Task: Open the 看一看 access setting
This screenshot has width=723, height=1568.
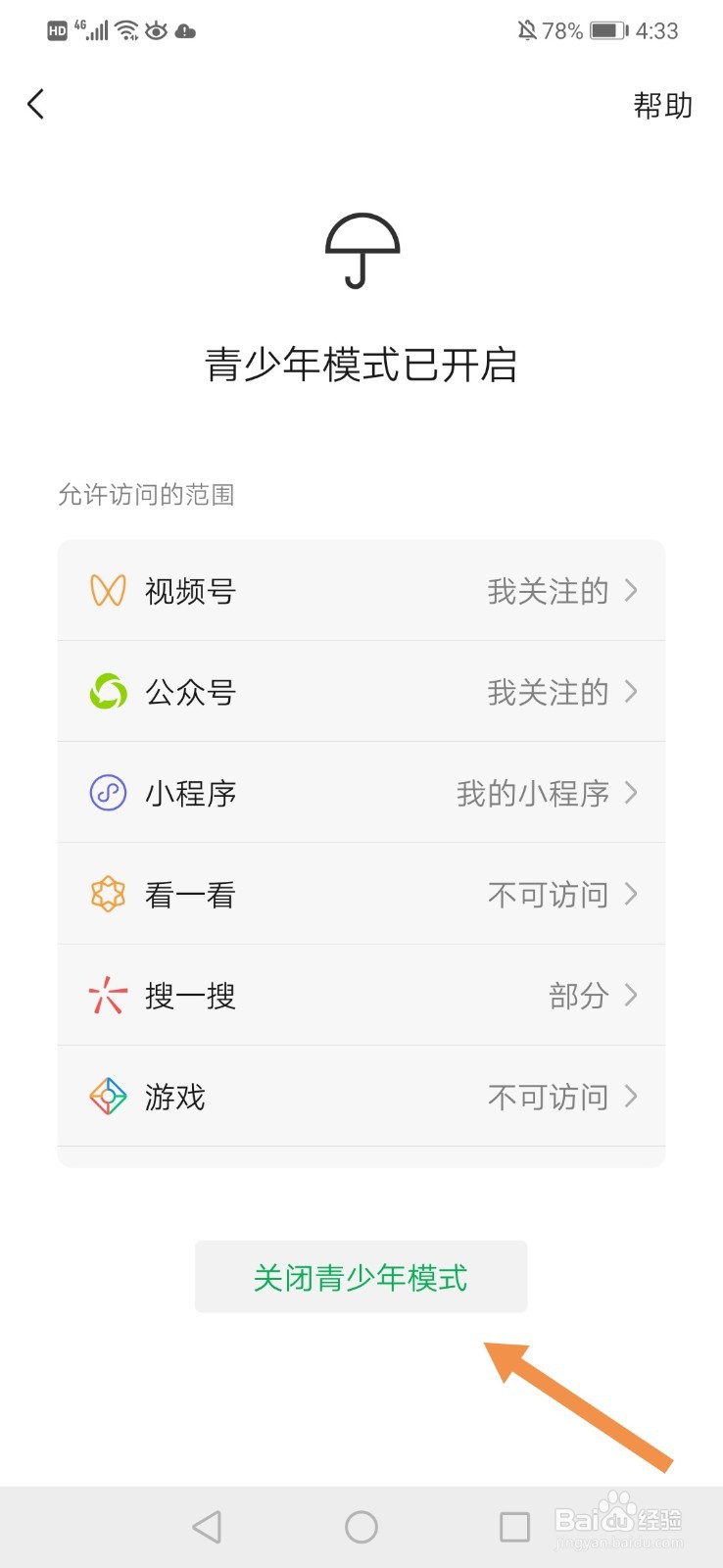Action: [361, 894]
